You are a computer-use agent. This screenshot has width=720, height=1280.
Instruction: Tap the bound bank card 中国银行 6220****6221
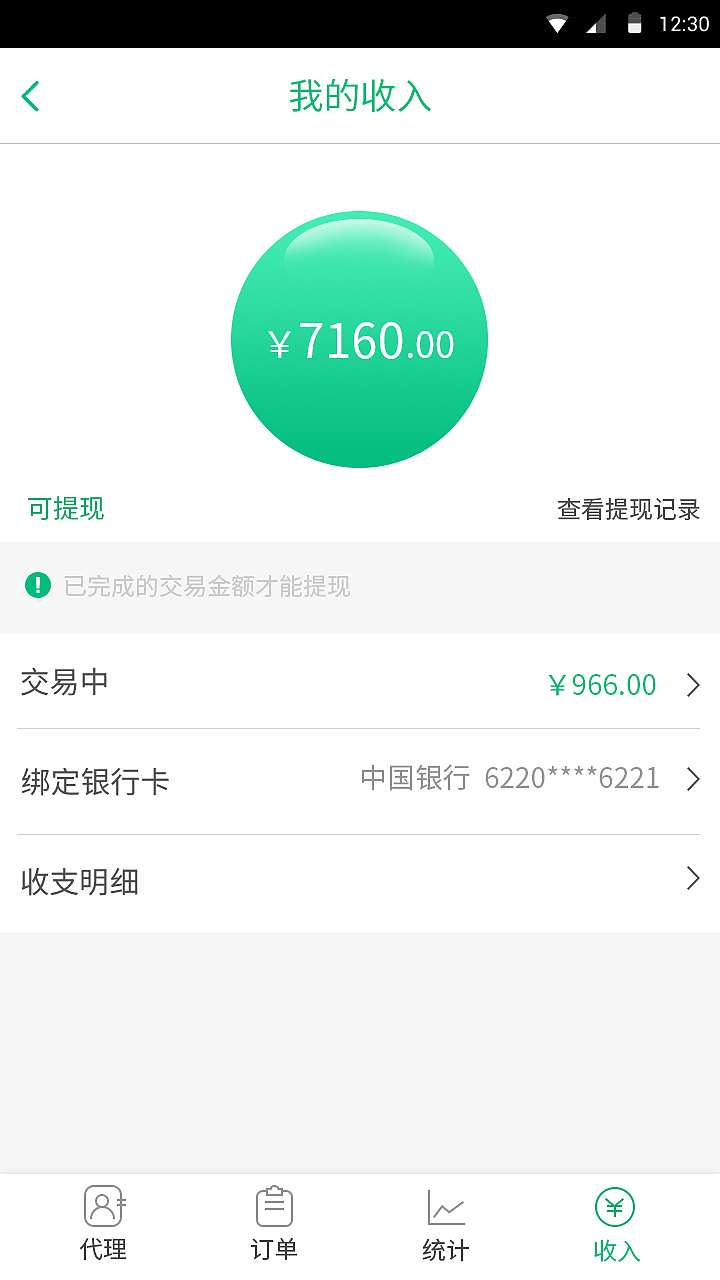[512, 778]
